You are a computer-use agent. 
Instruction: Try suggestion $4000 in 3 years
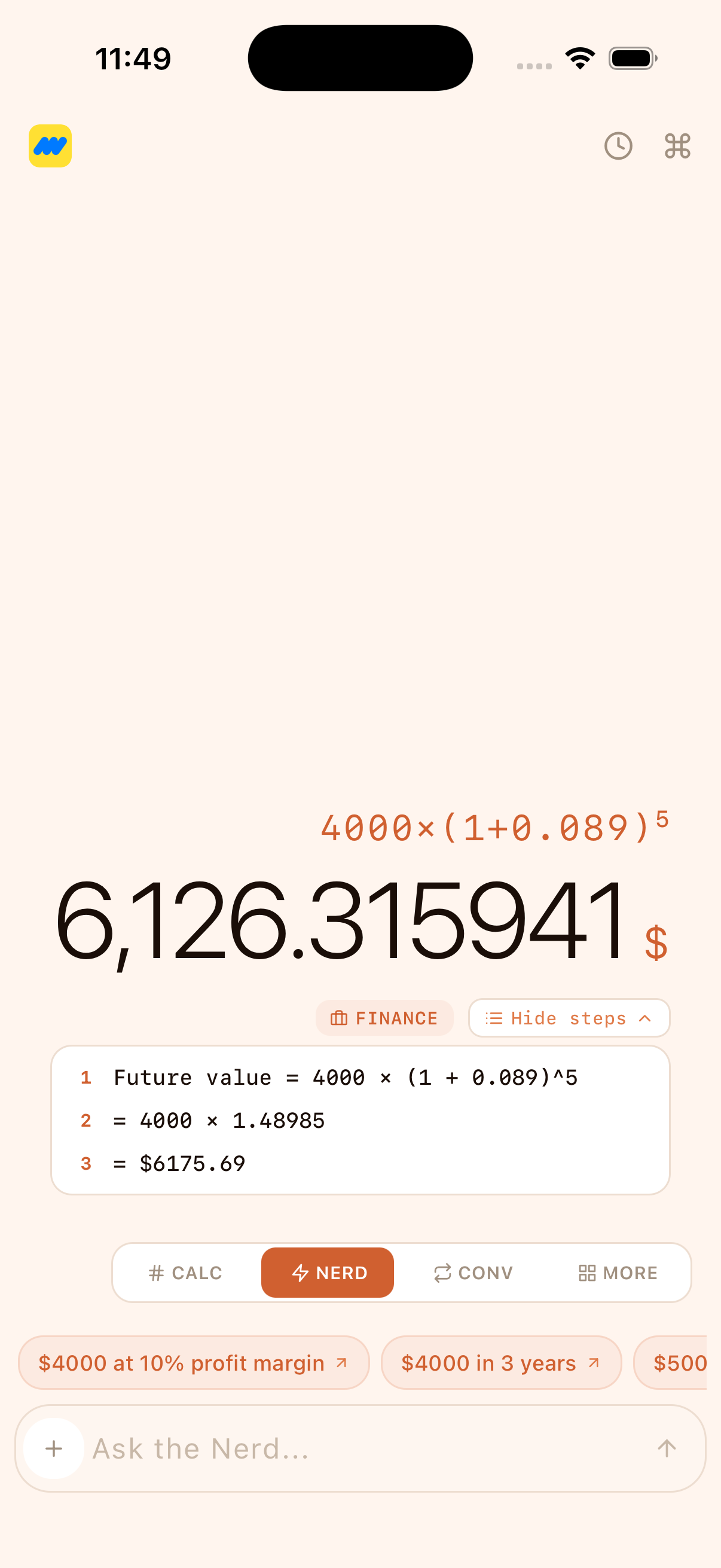click(501, 1363)
